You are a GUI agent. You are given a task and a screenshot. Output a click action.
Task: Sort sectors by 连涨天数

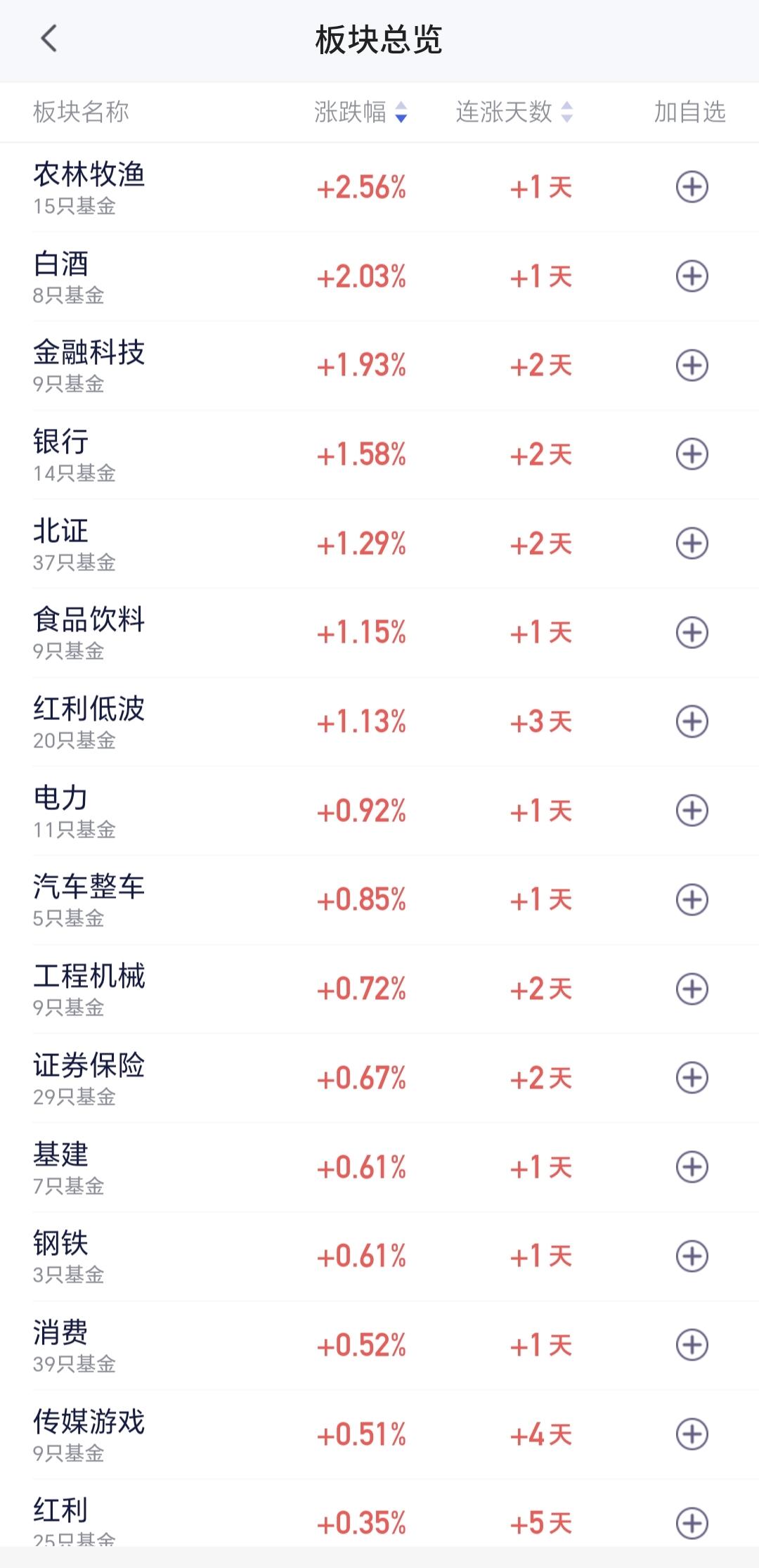514,112
